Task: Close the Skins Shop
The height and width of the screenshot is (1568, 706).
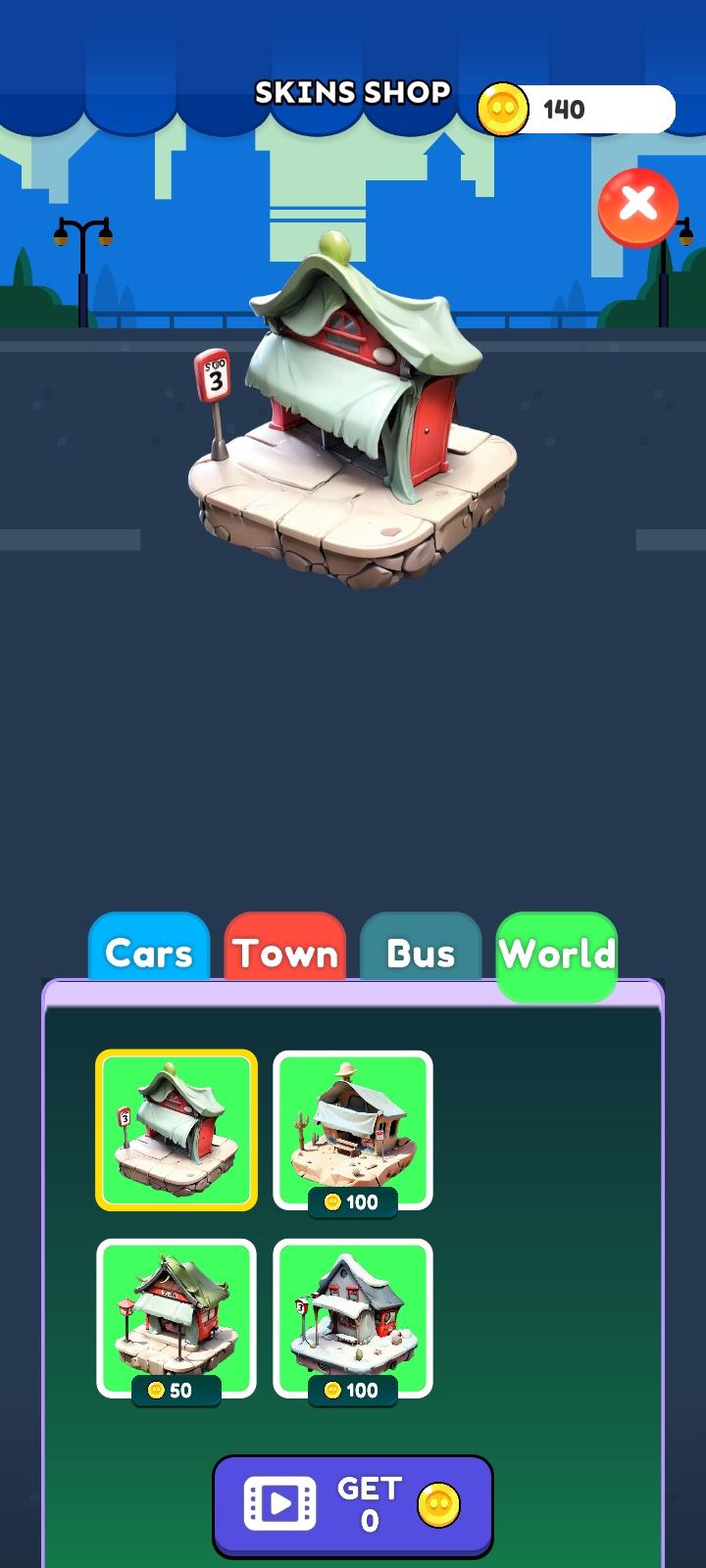Action: click(x=638, y=206)
